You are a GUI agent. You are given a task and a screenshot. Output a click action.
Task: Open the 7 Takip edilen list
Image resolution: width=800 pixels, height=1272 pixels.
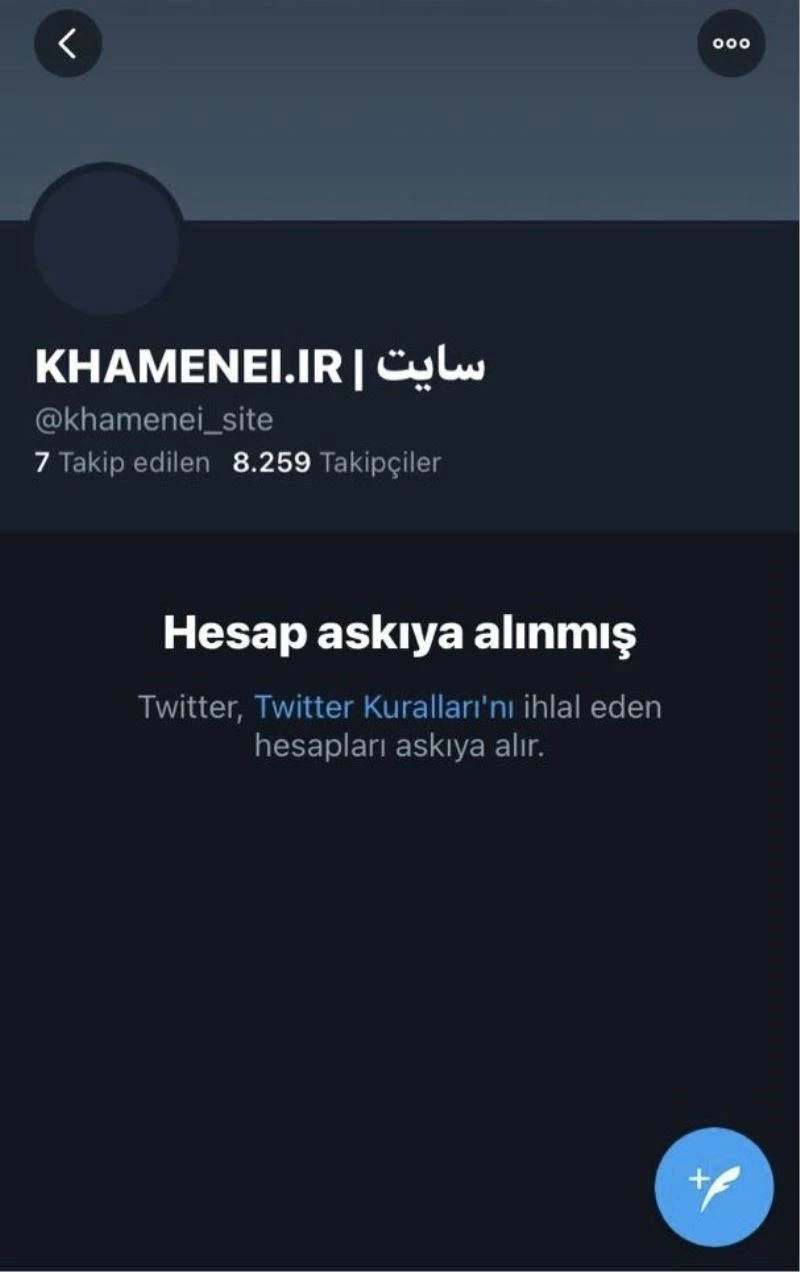[120, 462]
